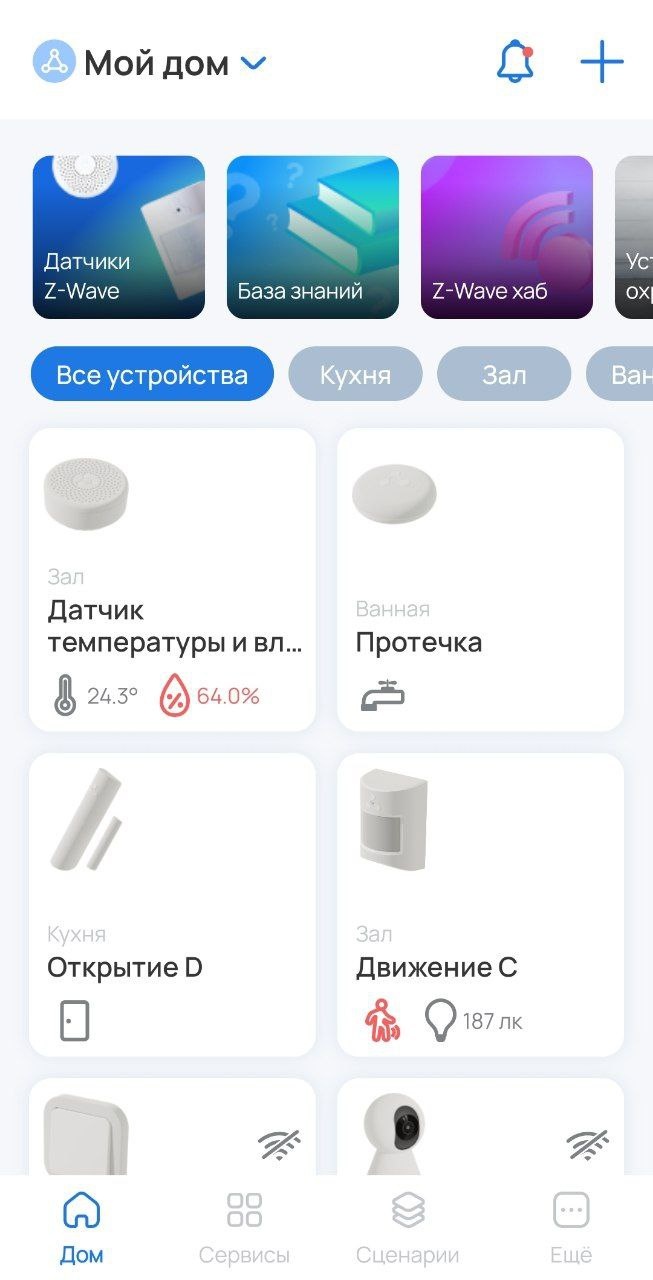Screen dimensions: 653x1280
Task: Open the Z-Wave хаб banner
Action: coord(506,237)
